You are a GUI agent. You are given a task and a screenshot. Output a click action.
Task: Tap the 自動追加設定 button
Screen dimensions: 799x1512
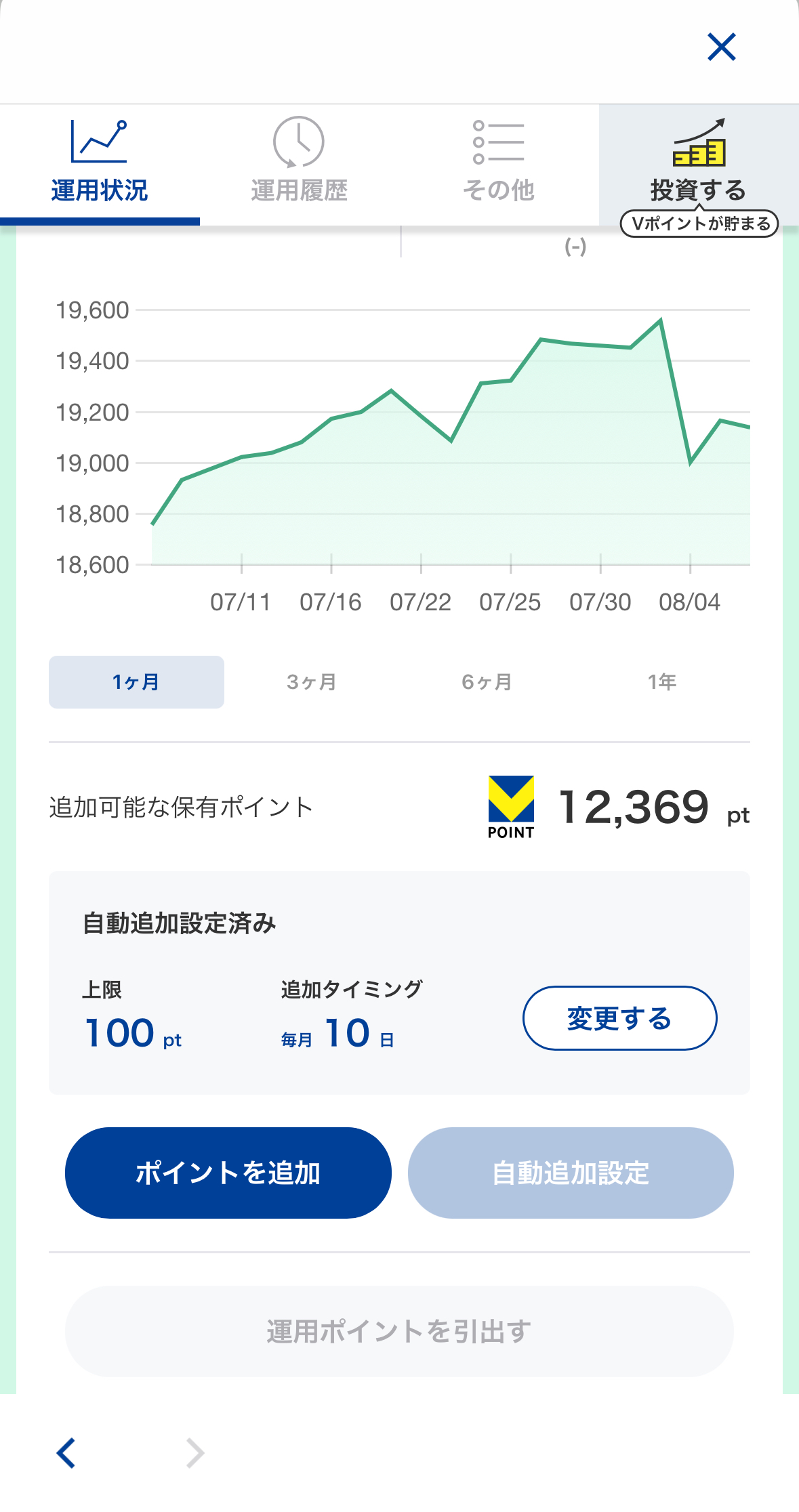pyautogui.click(x=571, y=1173)
